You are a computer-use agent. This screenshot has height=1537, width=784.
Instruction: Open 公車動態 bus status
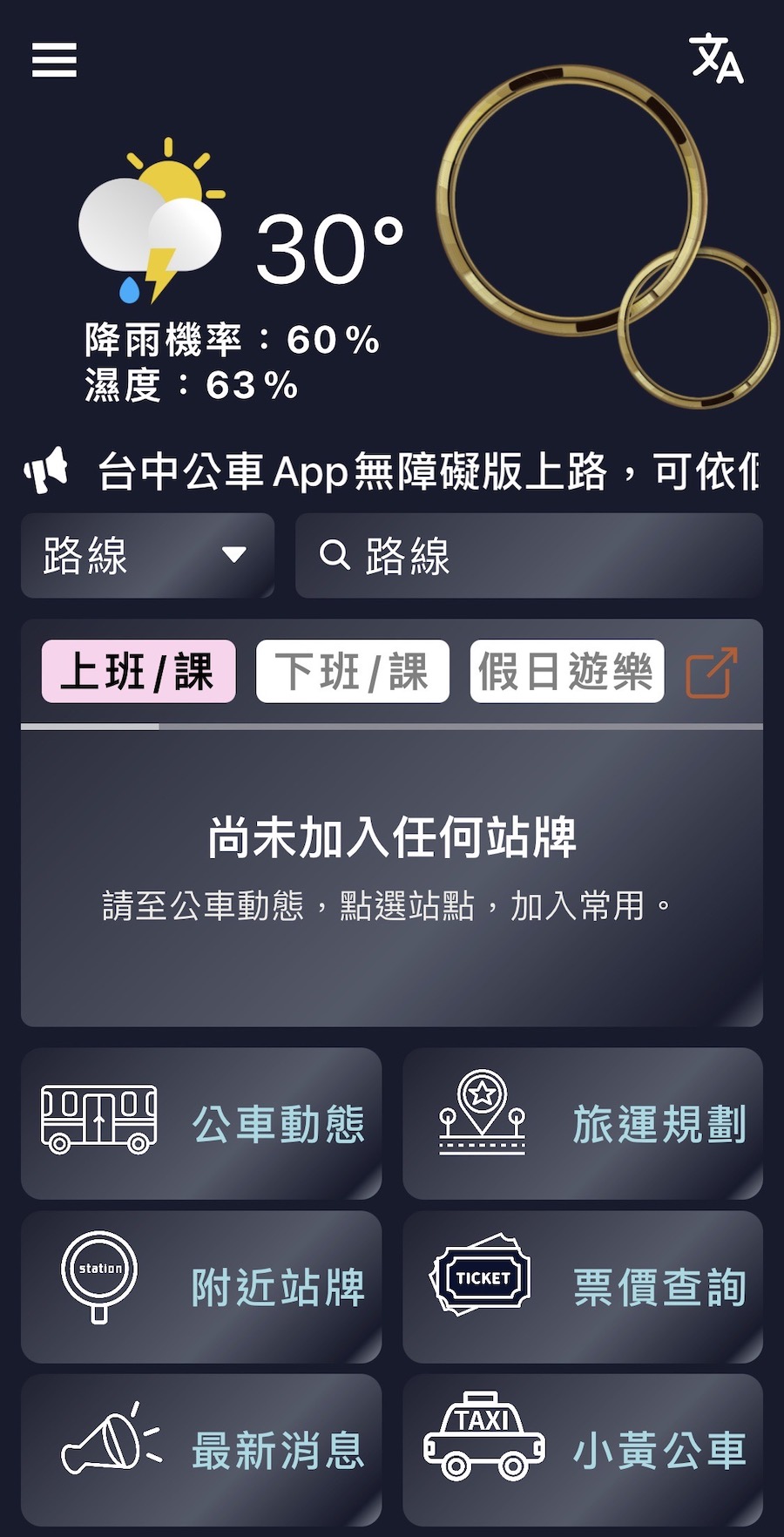pyautogui.click(x=201, y=1123)
